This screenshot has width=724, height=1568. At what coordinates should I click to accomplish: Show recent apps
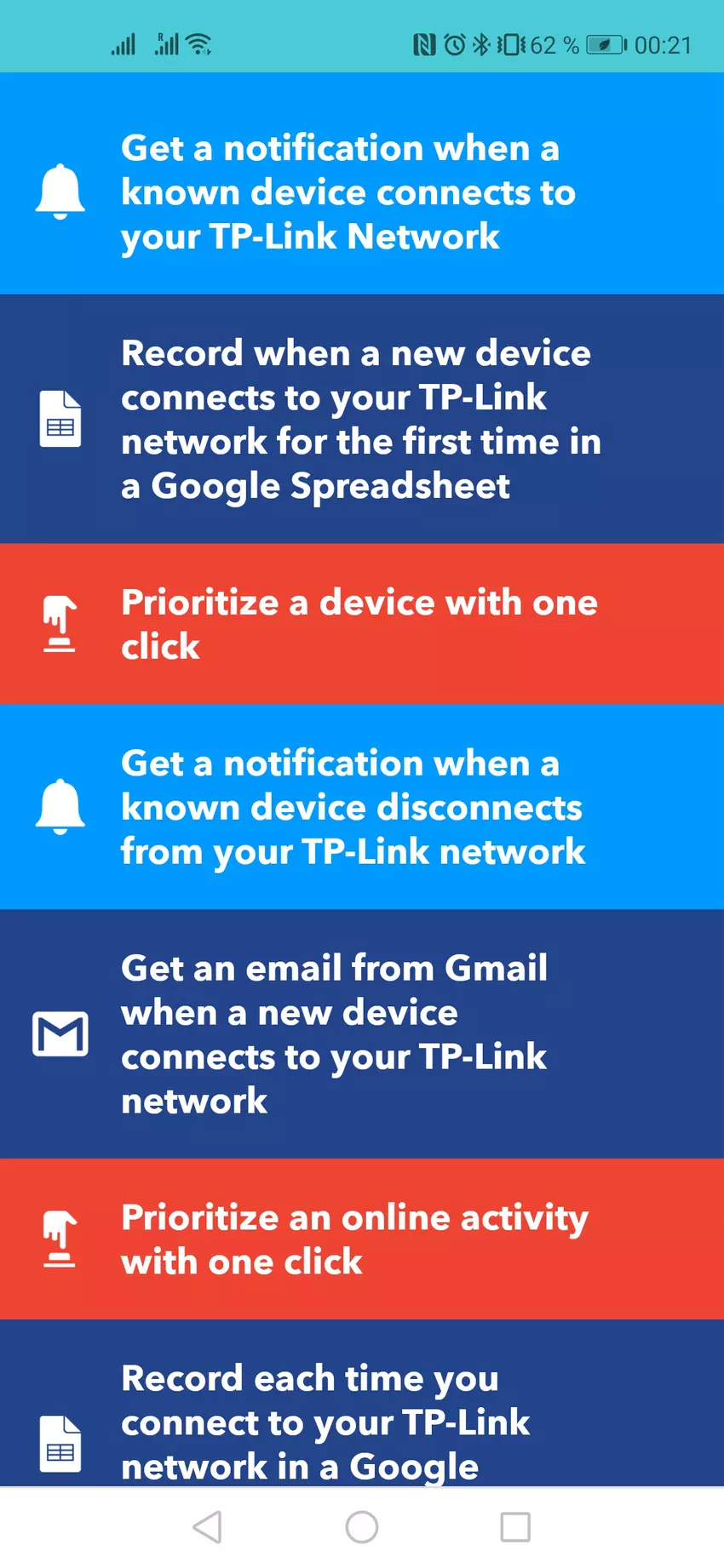(515, 1527)
